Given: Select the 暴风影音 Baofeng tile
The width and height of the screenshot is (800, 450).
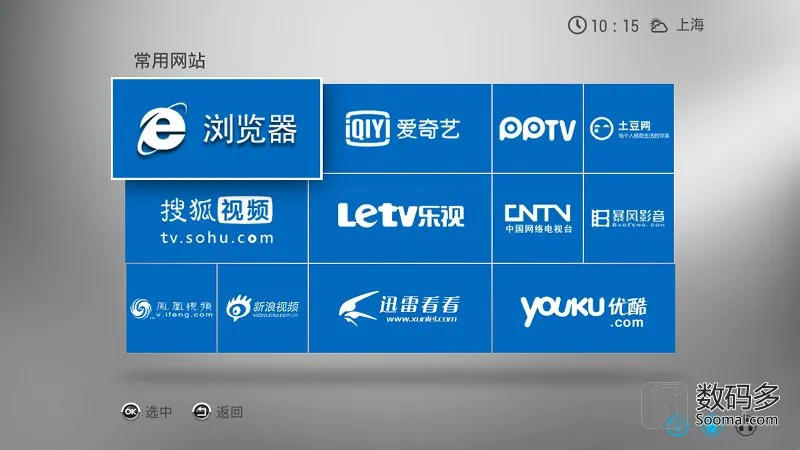Looking at the screenshot, I should pyautogui.click(x=629, y=218).
